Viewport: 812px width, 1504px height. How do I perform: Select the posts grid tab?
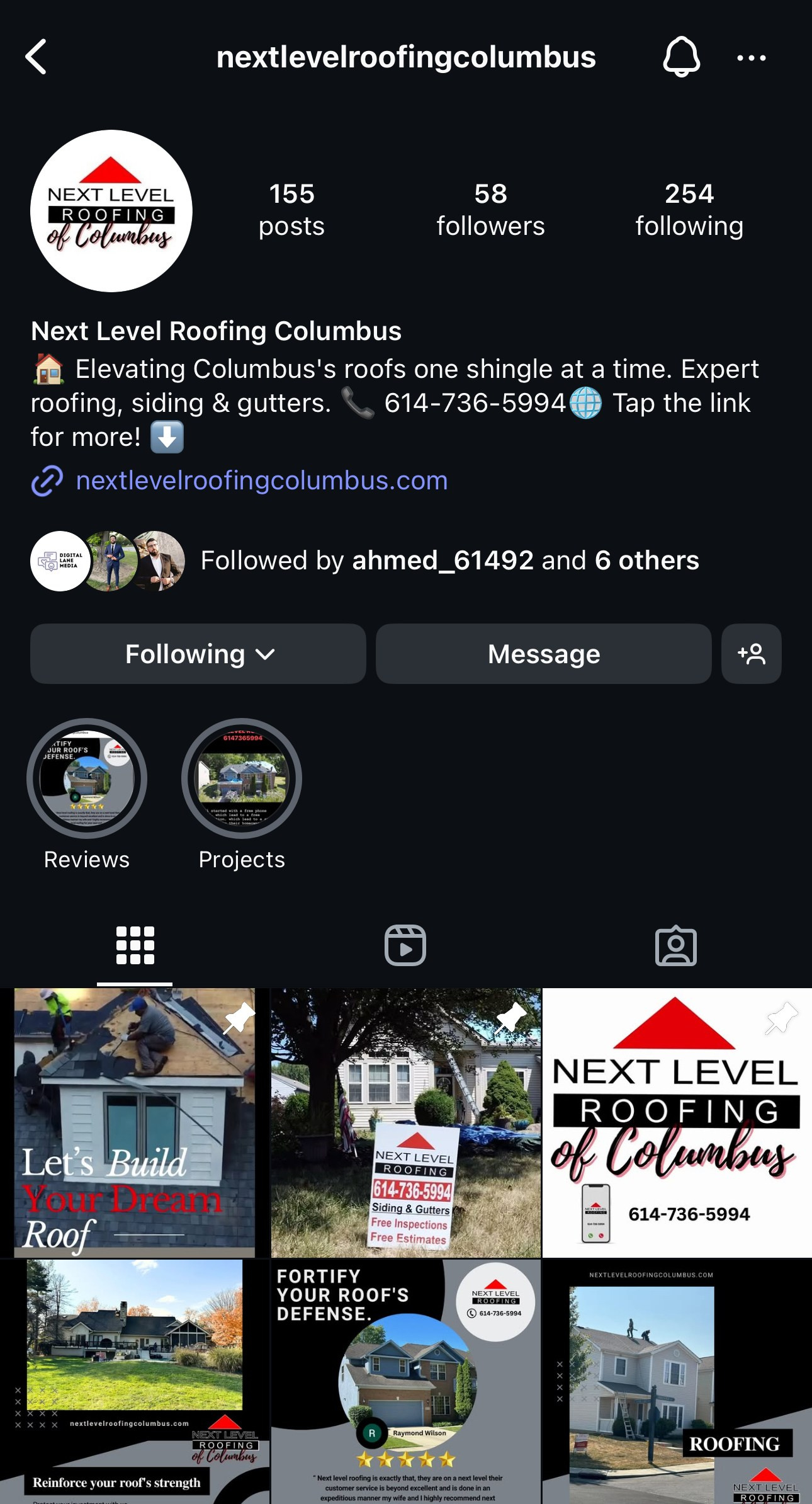pyautogui.click(x=135, y=945)
